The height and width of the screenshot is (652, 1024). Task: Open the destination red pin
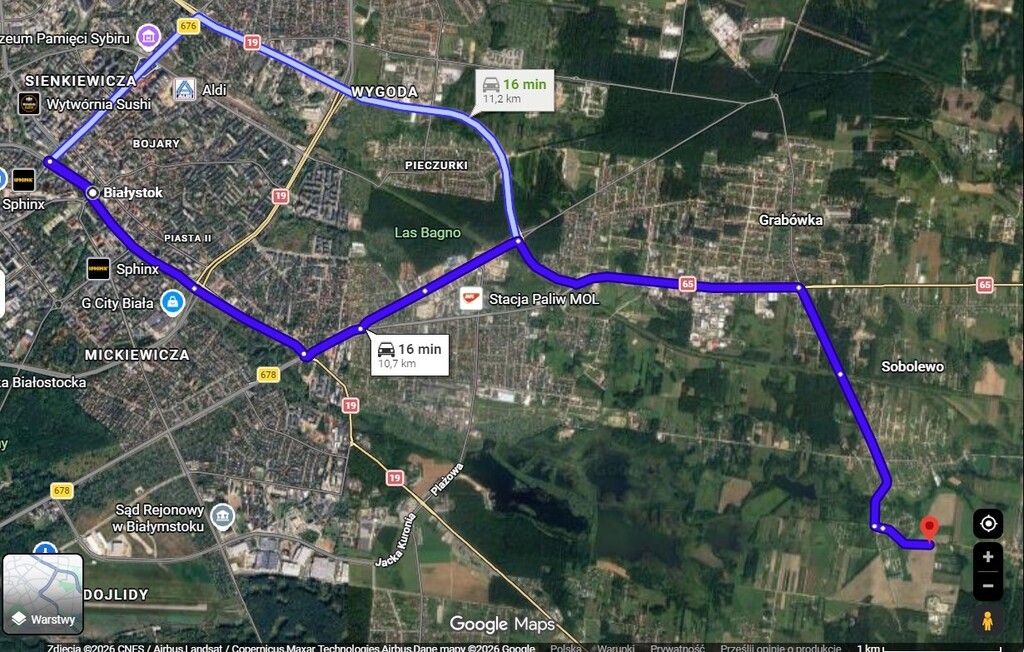tap(929, 527)
